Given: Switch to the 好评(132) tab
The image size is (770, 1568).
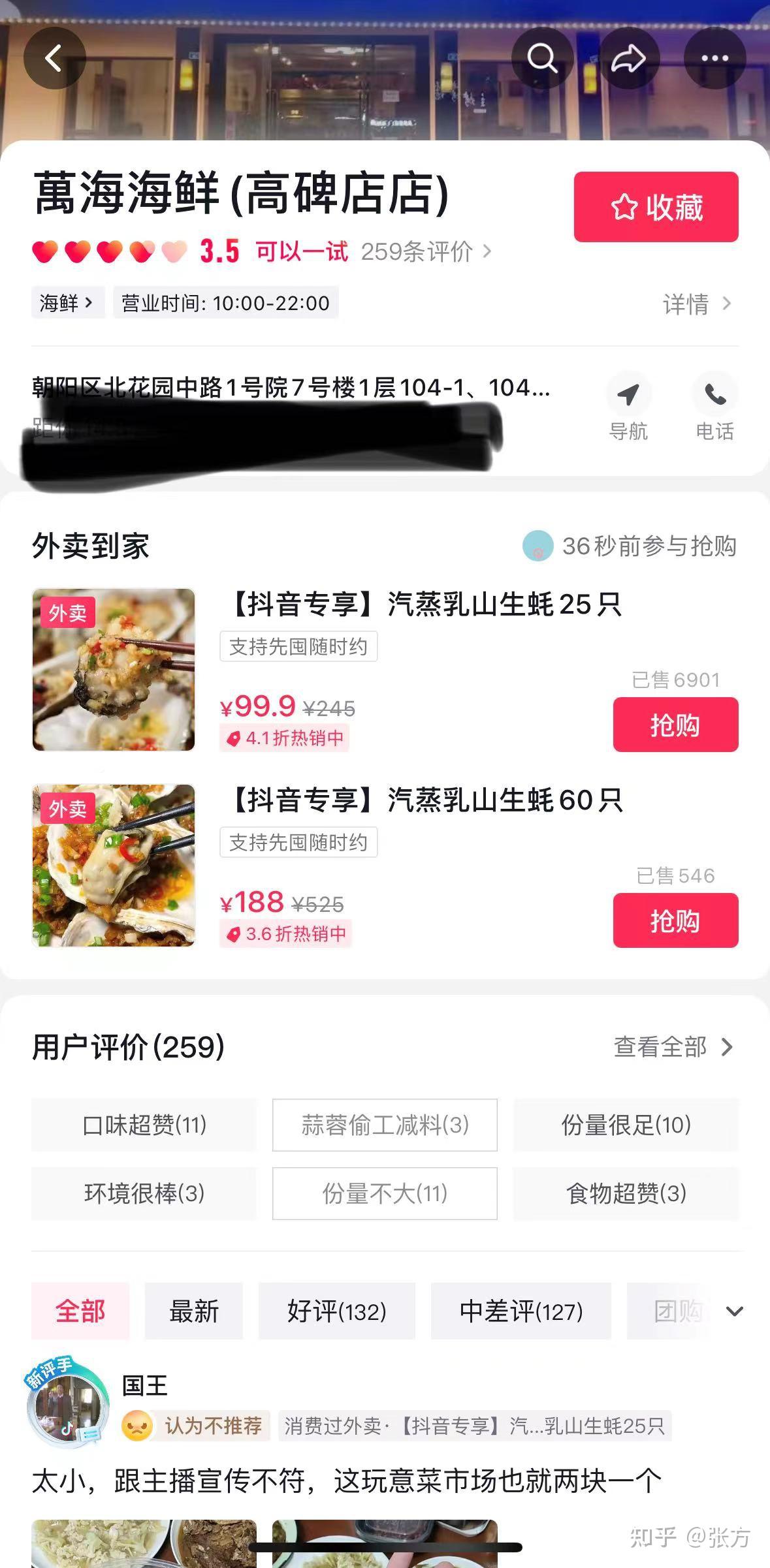Looking at the screenshot, I should click(x=337, y=1311).
